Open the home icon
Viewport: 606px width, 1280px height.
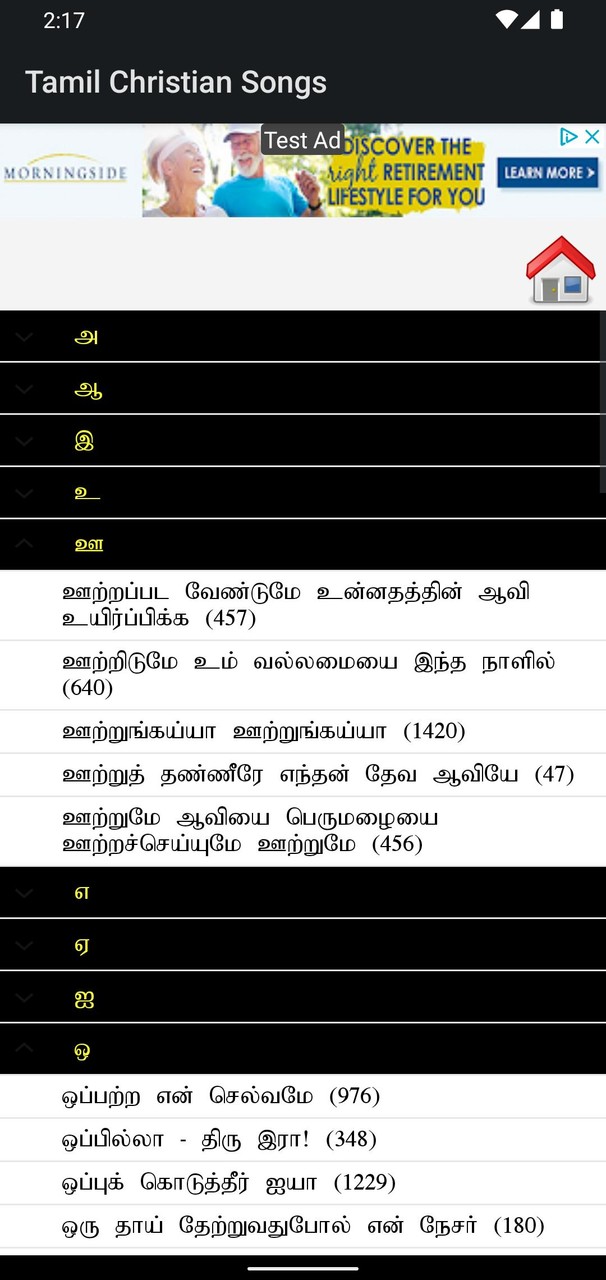(x=560, y=270)
